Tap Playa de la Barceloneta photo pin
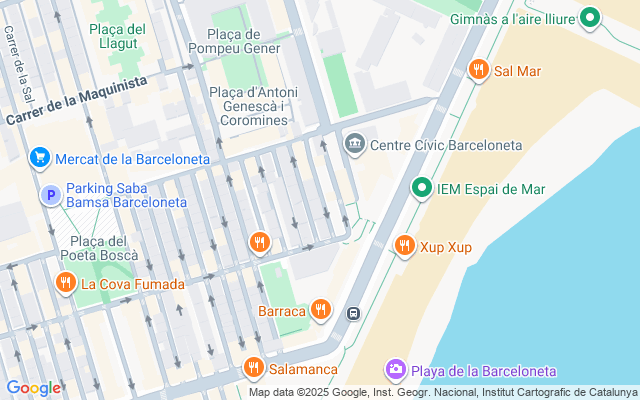Viewport: 640px width, 400px height. [x=395, y=370]
